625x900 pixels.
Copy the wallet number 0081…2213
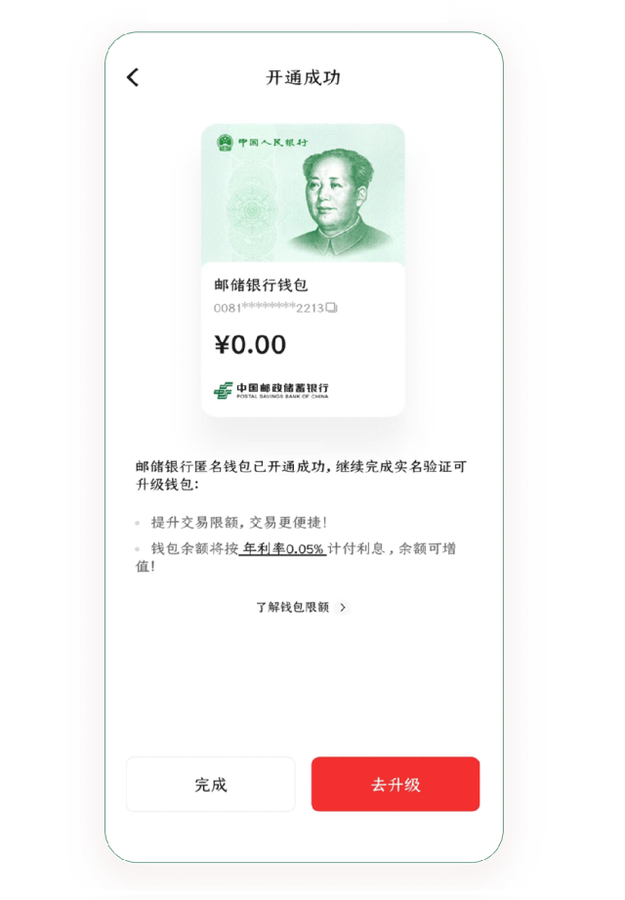point(332,308)
